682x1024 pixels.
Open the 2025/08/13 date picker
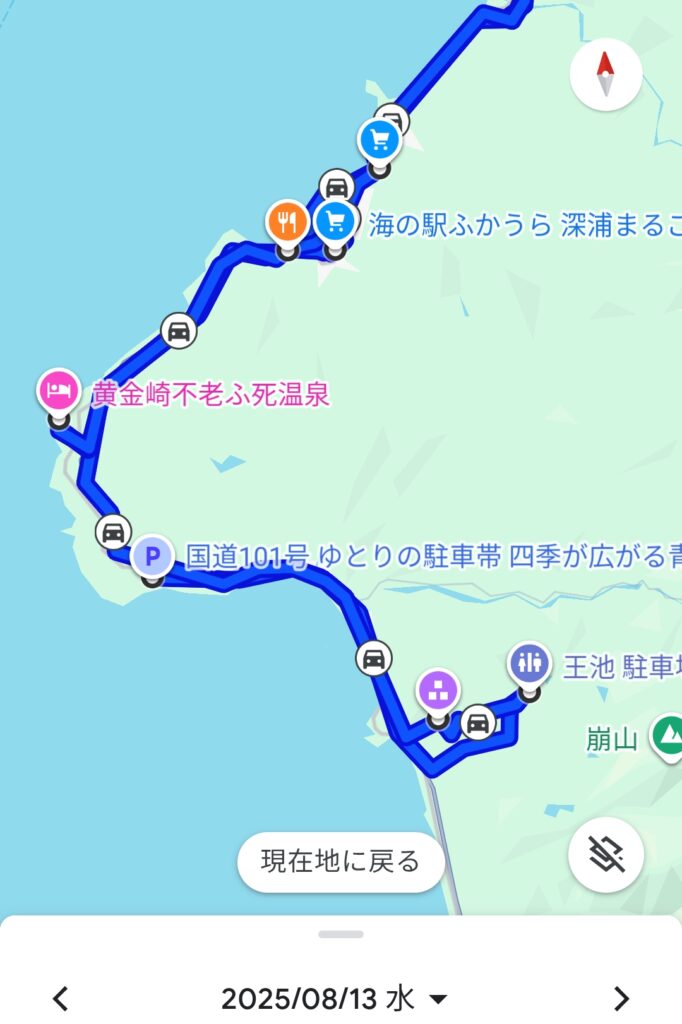click(x=334, y=997)
